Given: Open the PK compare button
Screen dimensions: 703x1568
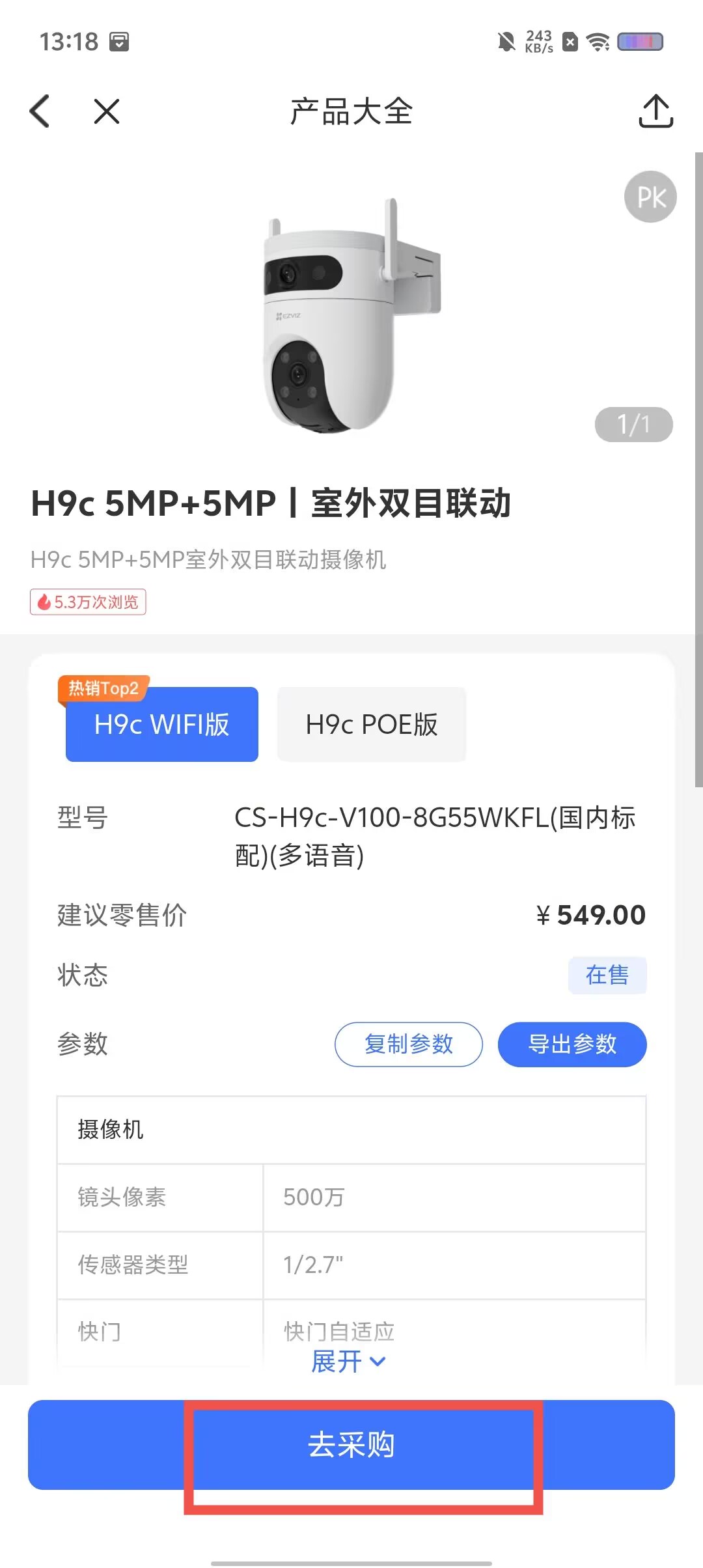Looking at the screenshot, I should click(x=650, y=197).
